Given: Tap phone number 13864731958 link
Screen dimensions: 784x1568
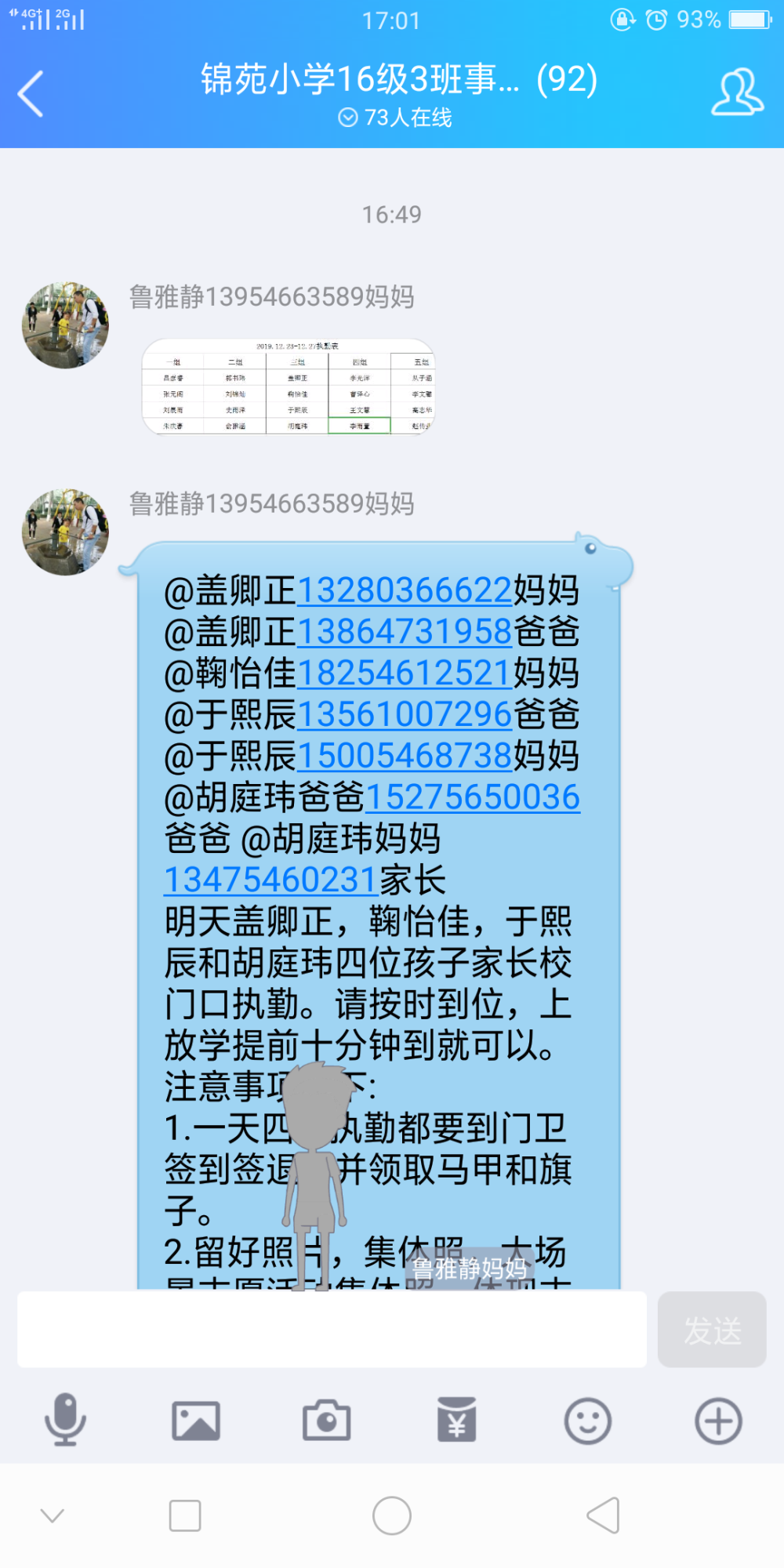Looking at the screenshot, I should pyautogui.click(x=405, y=632).
